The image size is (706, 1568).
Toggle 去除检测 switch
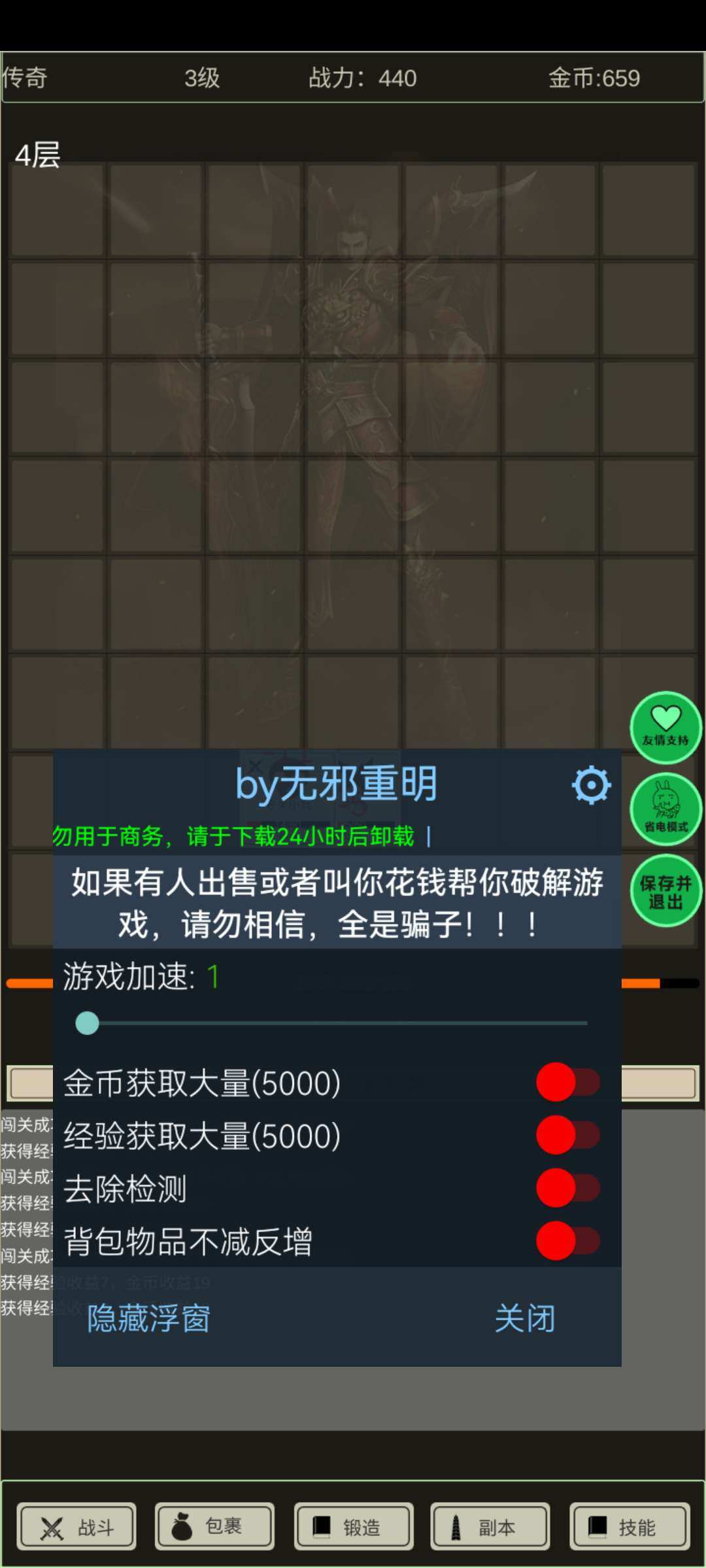coord(567,1188)
